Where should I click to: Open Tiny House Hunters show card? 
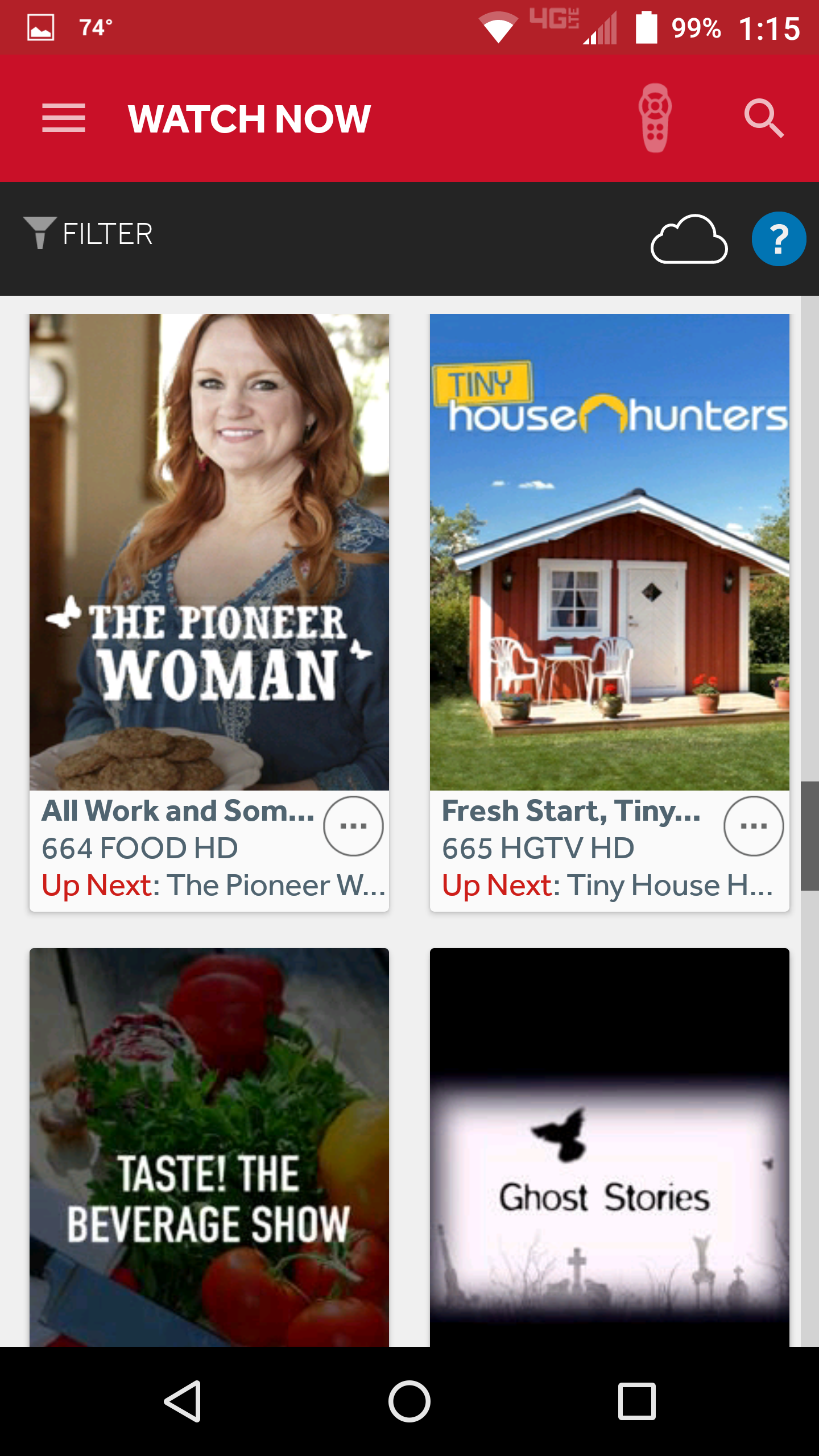[609, 552]
